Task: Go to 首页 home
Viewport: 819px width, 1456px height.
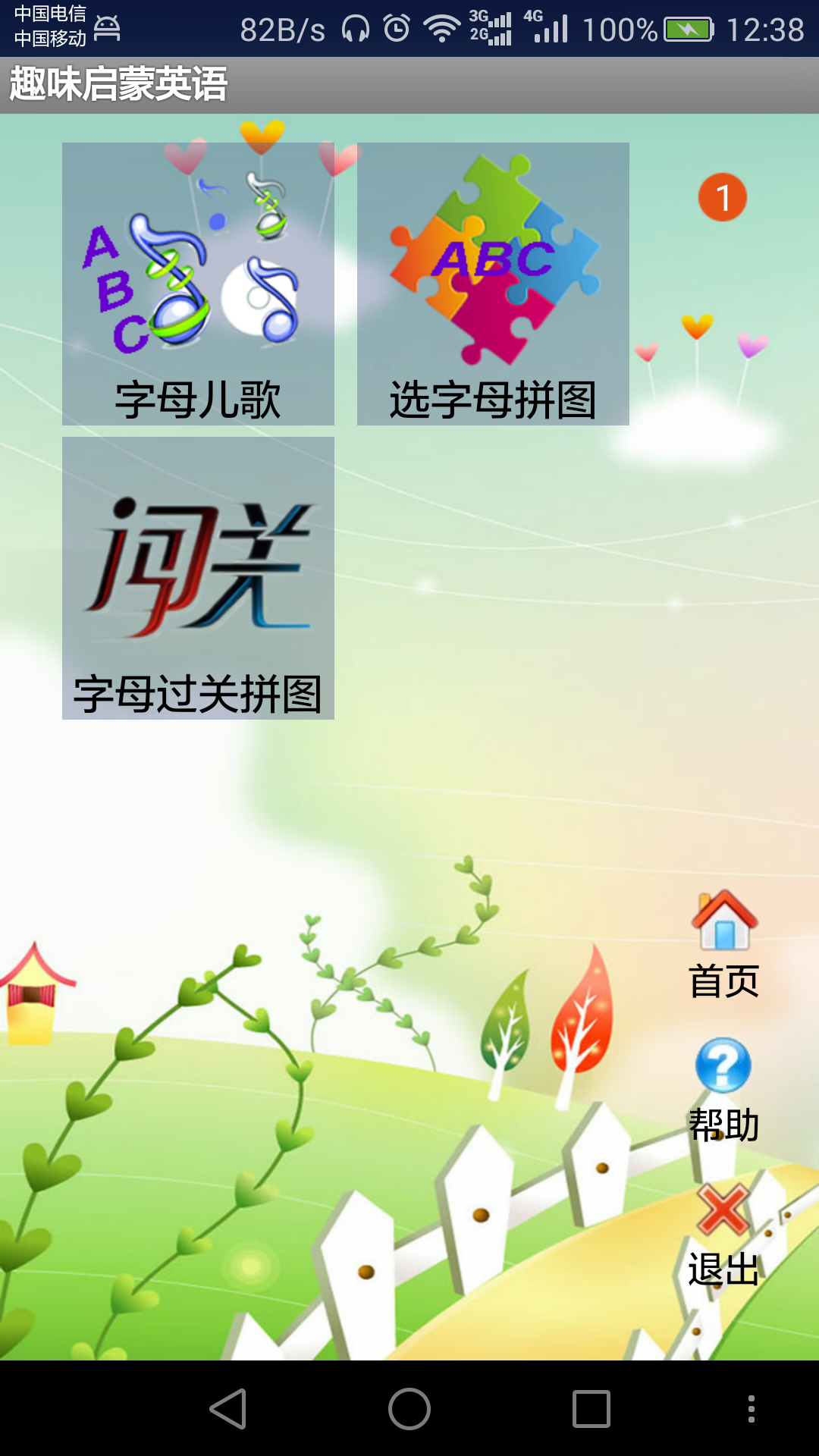Action: point(723,943)
